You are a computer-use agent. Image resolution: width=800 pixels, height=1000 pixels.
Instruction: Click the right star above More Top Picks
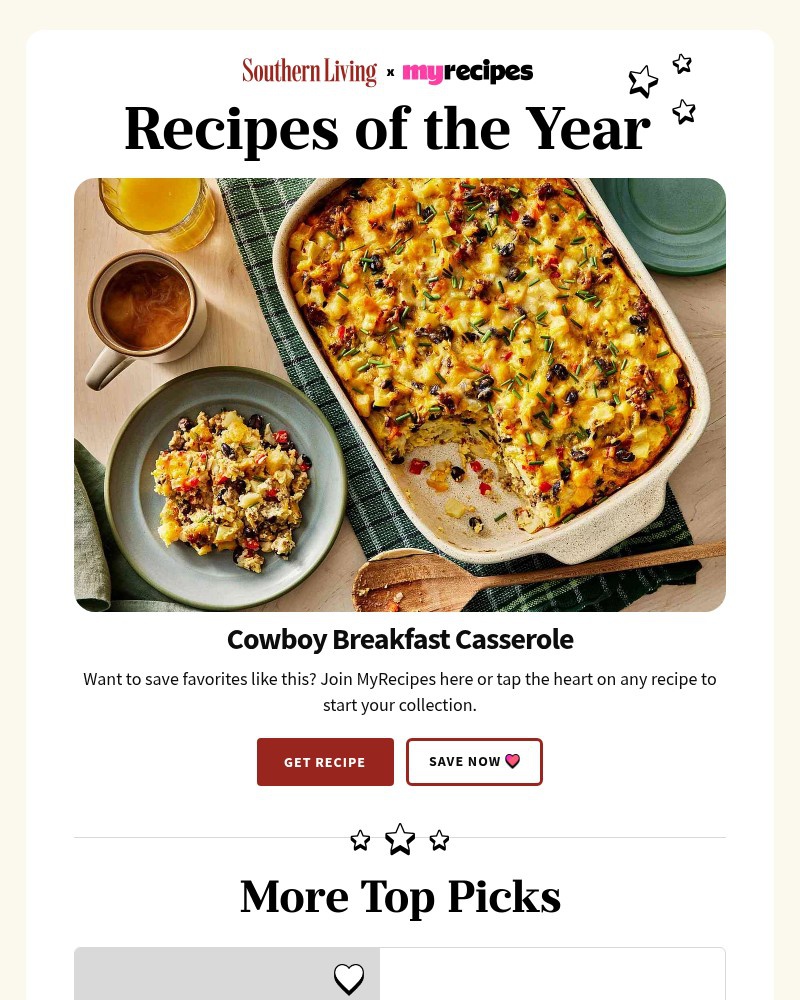click(x=439, y=840)
